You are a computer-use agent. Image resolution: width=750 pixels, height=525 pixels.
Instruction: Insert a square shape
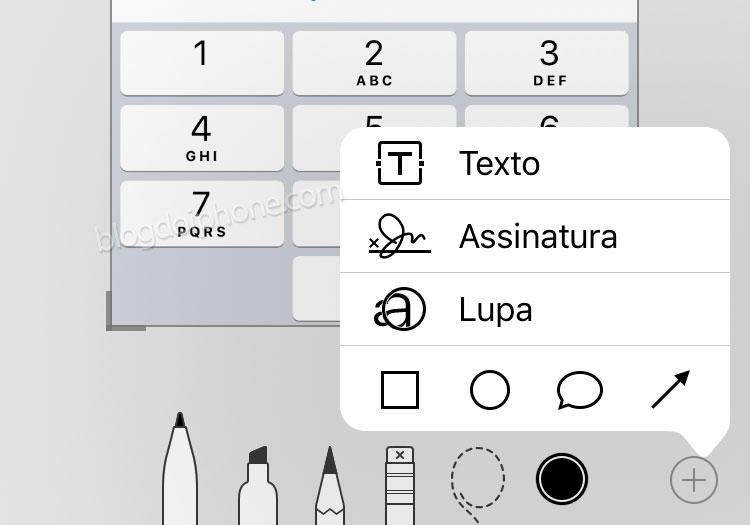400,390
